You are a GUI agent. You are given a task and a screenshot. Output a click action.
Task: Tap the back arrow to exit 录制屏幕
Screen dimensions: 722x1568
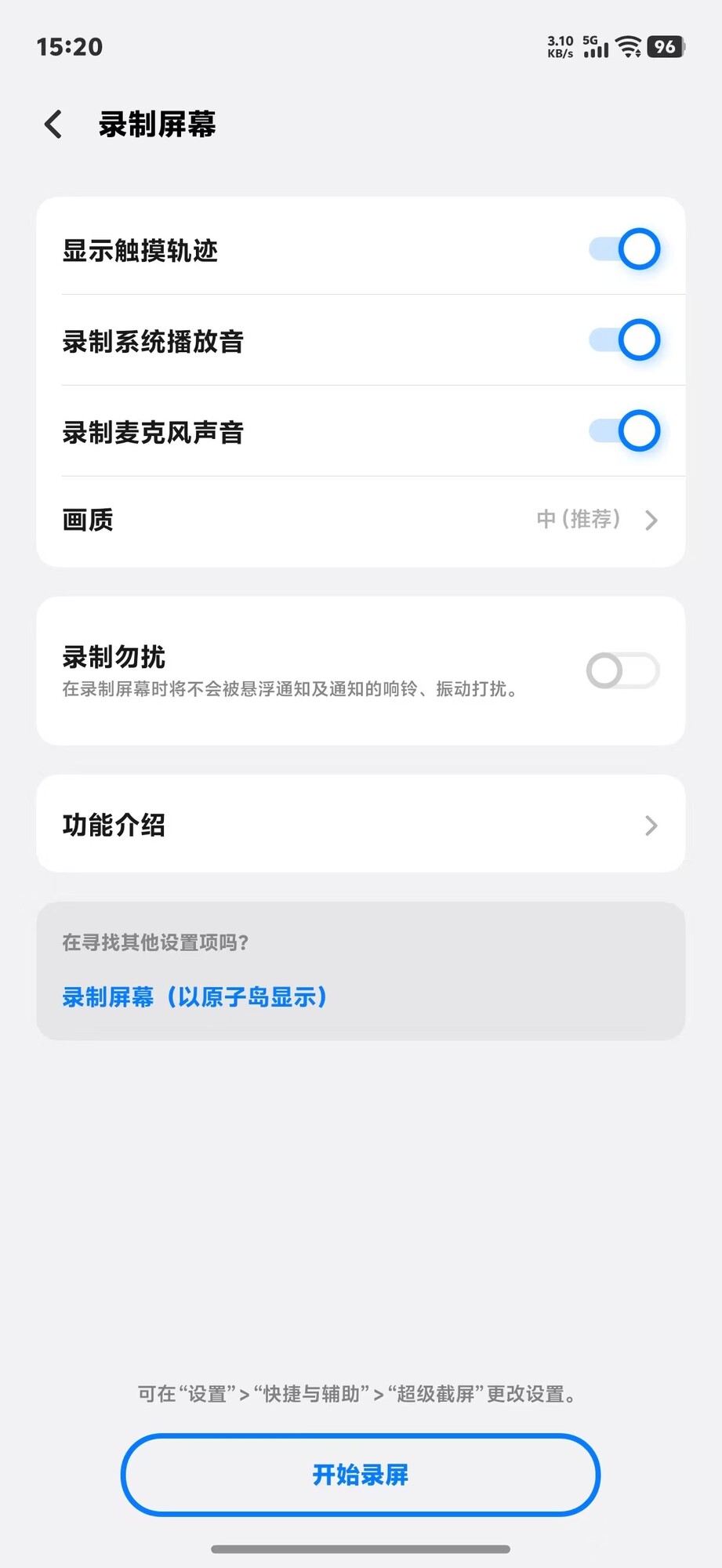click(53, 124)
